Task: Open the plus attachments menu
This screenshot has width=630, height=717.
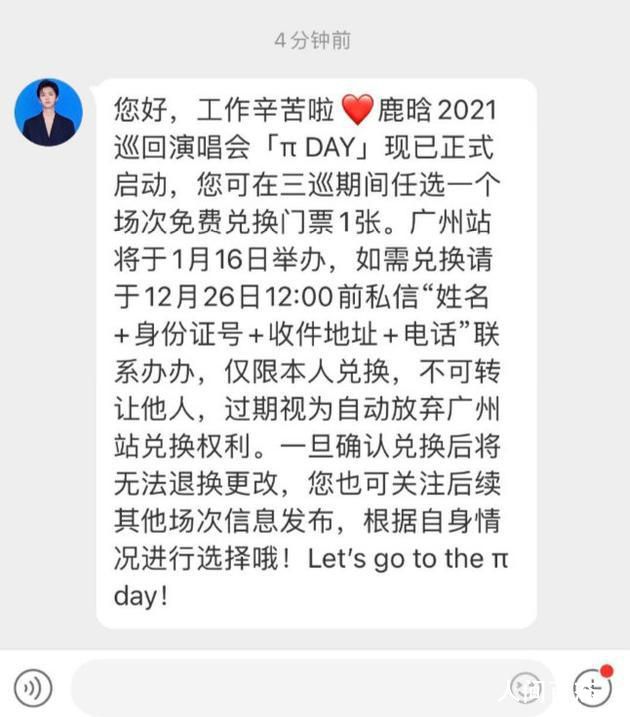Action: [592, 687]
